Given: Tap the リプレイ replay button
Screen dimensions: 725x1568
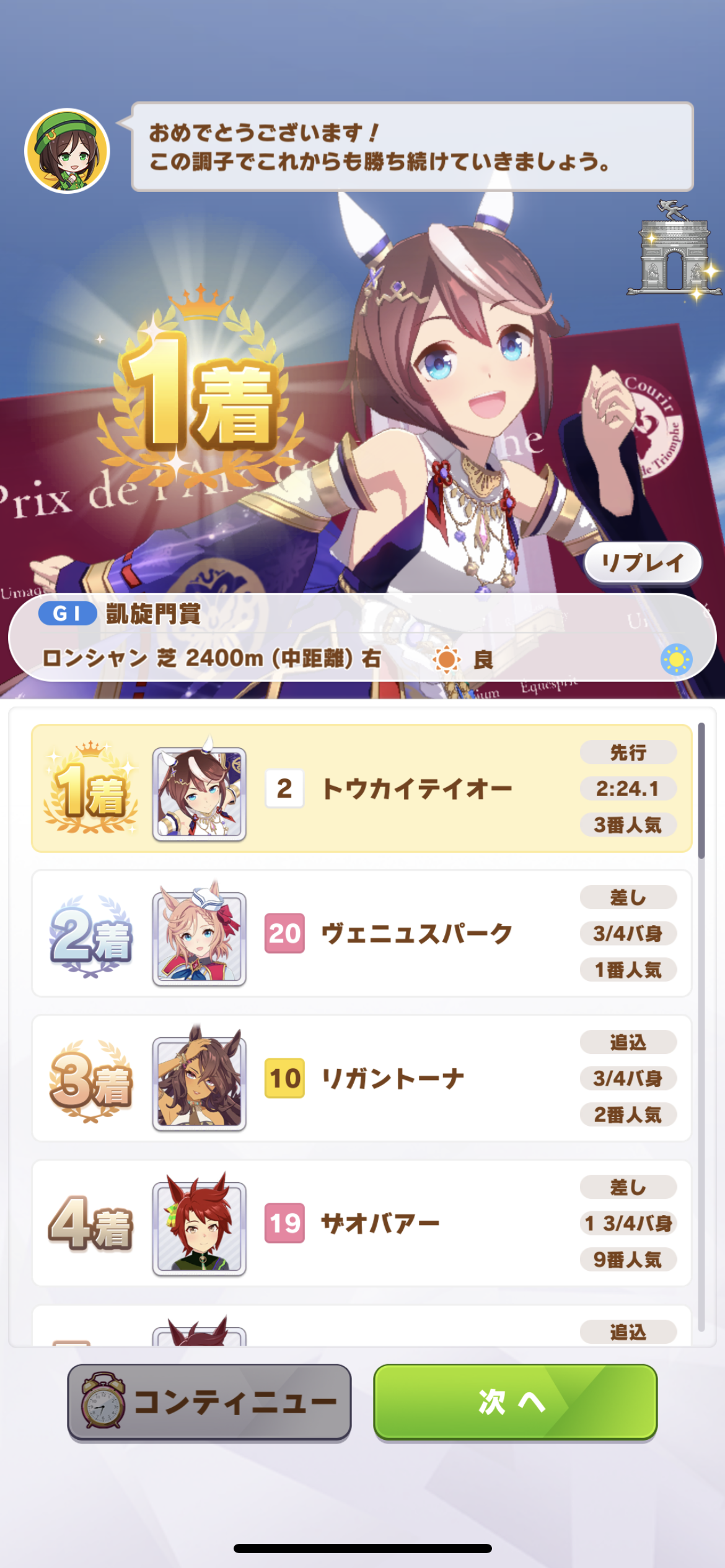Looking at the screenshot, I should [x=643, y=563].
